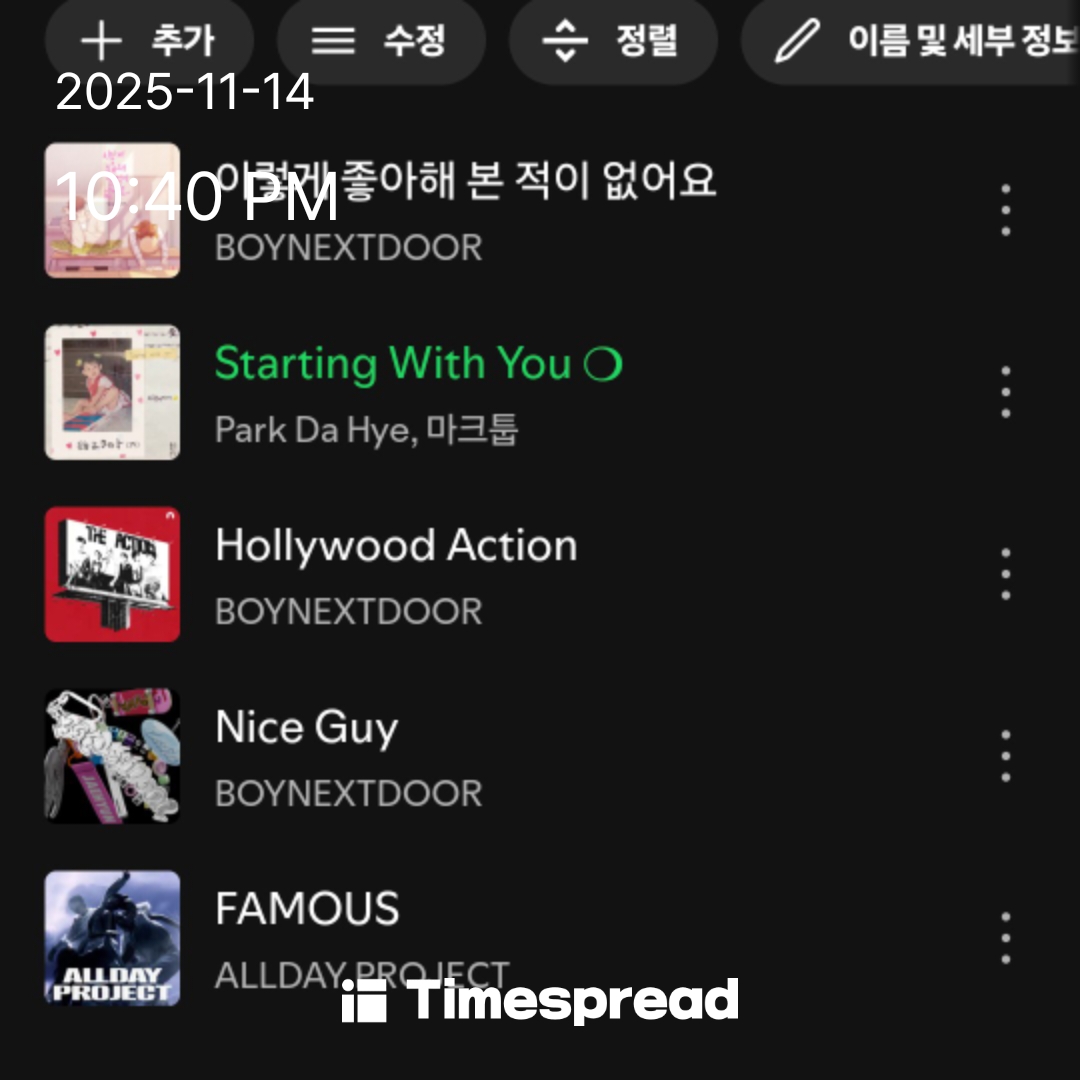Show the overflow menu for Hollywood Action
The width and height of the screenshot is (1080, 1080).
[1005, 574]
